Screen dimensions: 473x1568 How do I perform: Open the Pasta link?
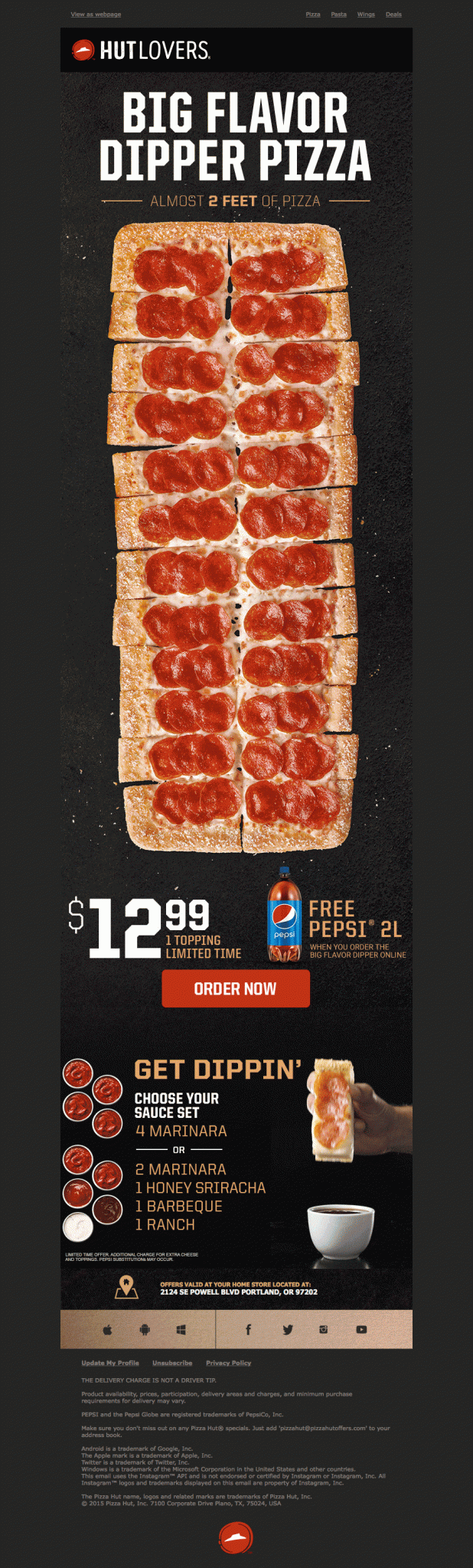coord(338,15)
